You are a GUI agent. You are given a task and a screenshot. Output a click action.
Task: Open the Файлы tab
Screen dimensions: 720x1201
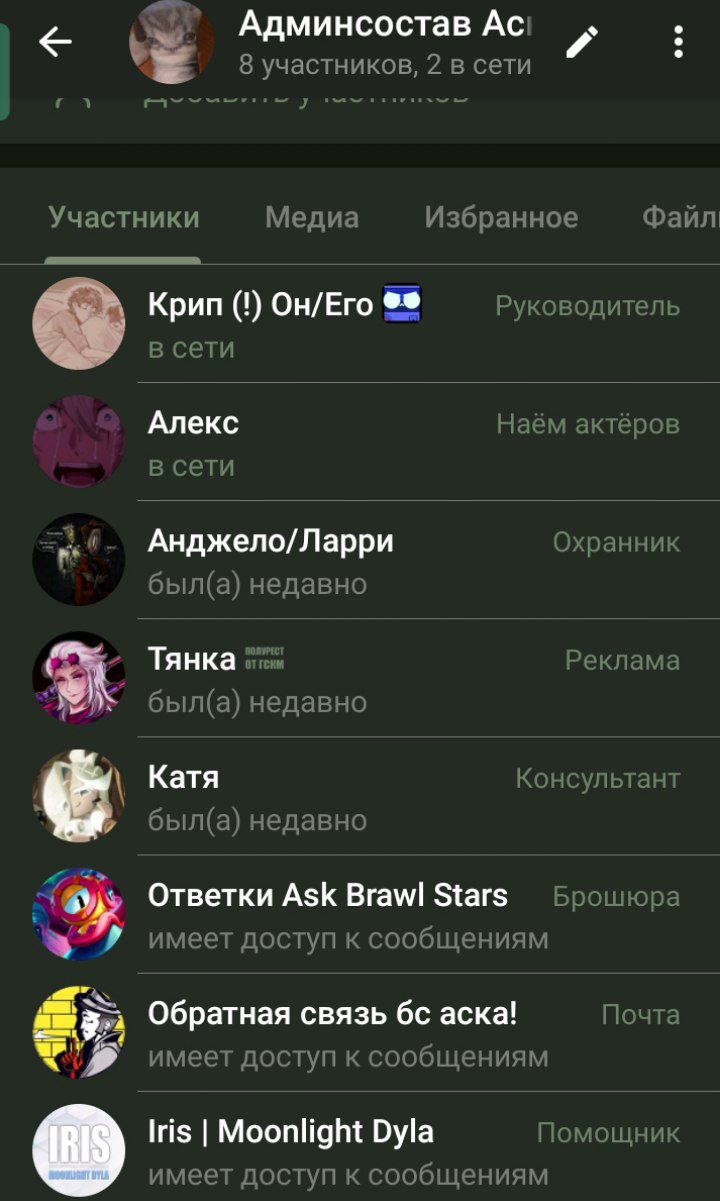tap(682, 217)
